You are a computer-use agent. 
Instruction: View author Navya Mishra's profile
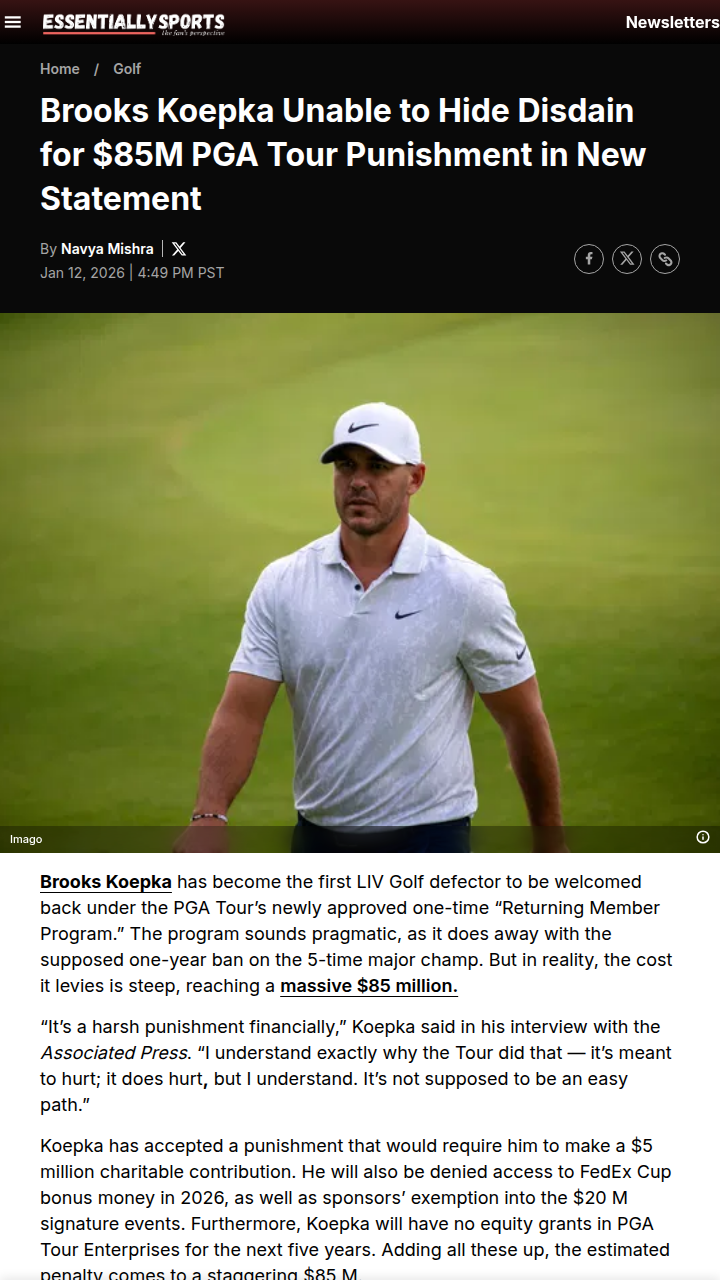[x=107, y=249]
